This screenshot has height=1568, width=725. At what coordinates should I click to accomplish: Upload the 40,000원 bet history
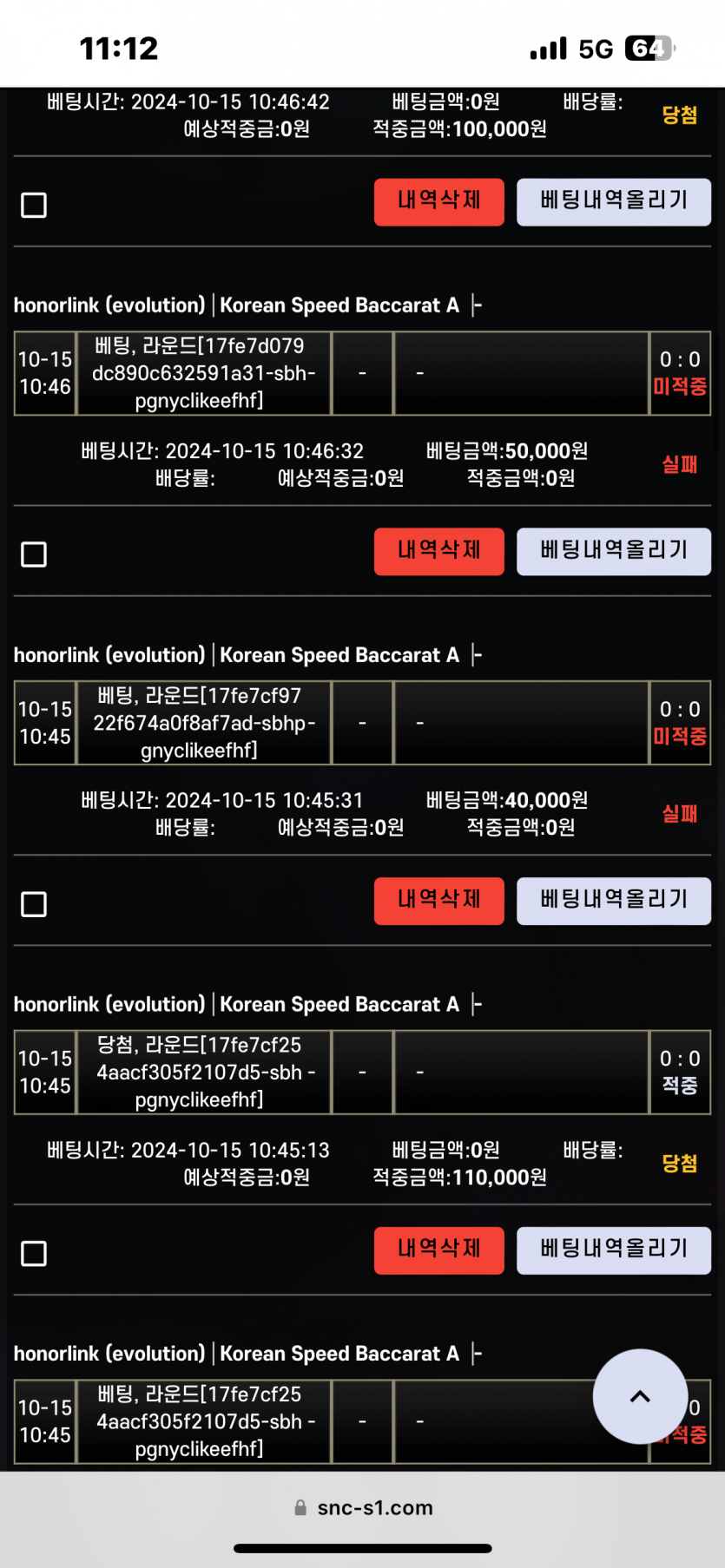613,901
